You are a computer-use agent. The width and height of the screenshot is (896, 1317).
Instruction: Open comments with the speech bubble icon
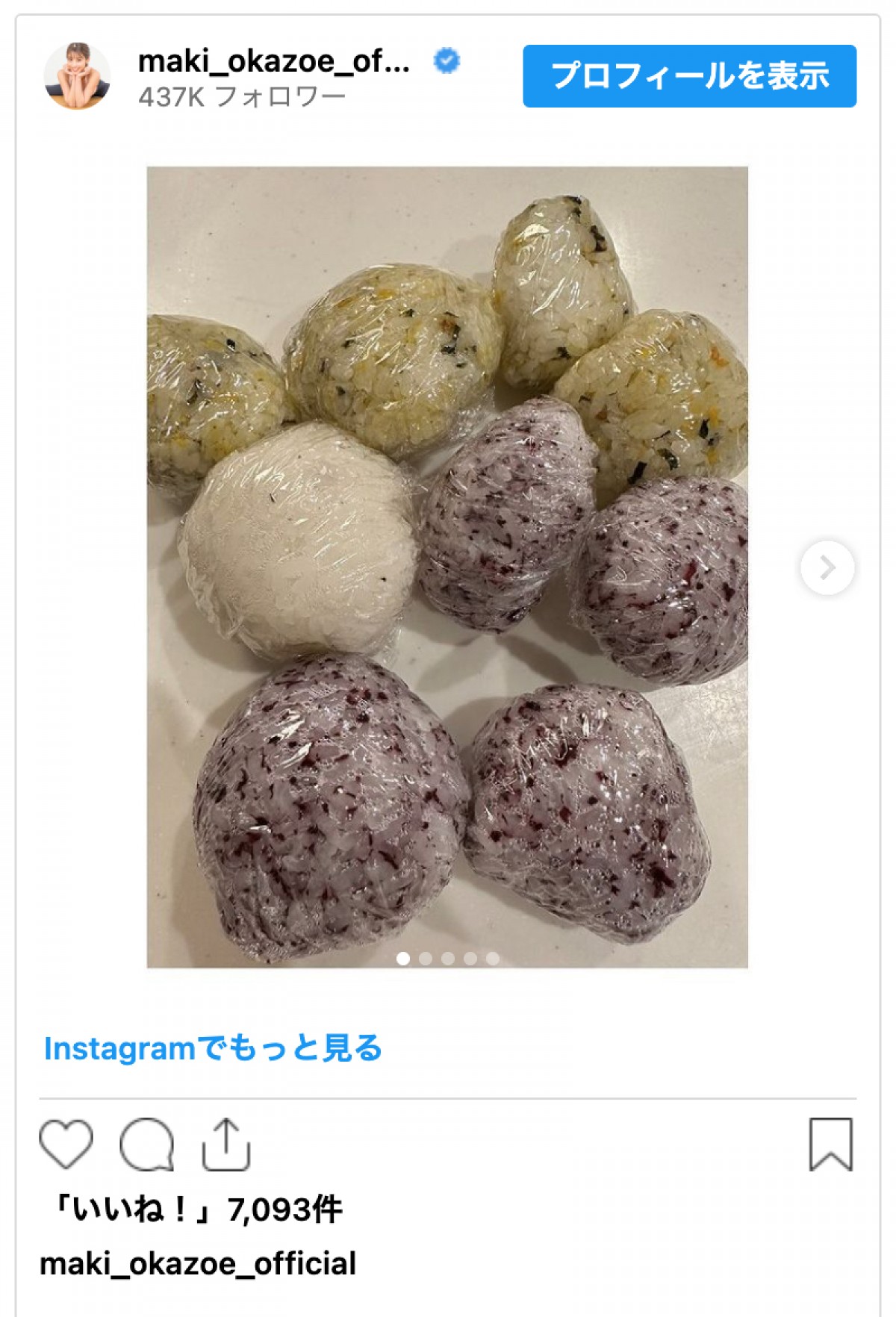[x=147, y=1144]
